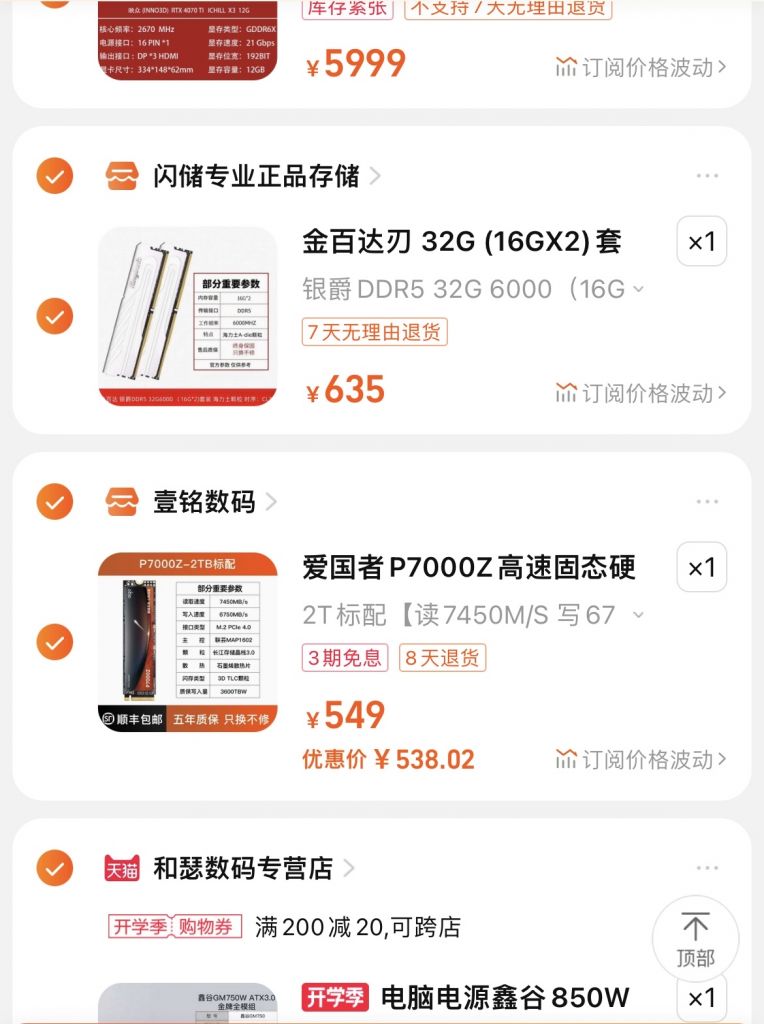The image size is (764, 1024).
Task: Open the '...' menu for 和瑟数码专营店
Action: pos(709,867)
